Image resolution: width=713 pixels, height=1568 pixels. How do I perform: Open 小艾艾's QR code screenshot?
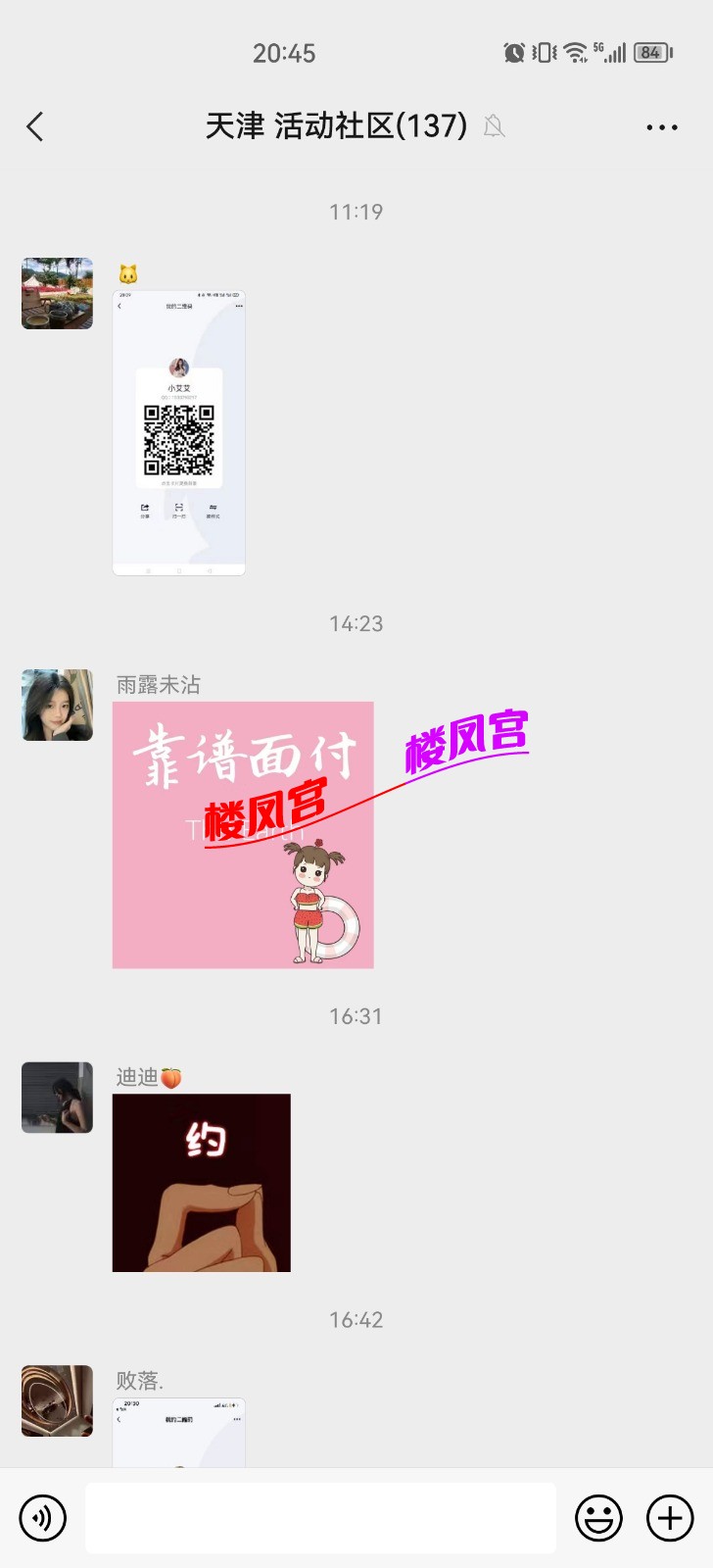[178, 431]
